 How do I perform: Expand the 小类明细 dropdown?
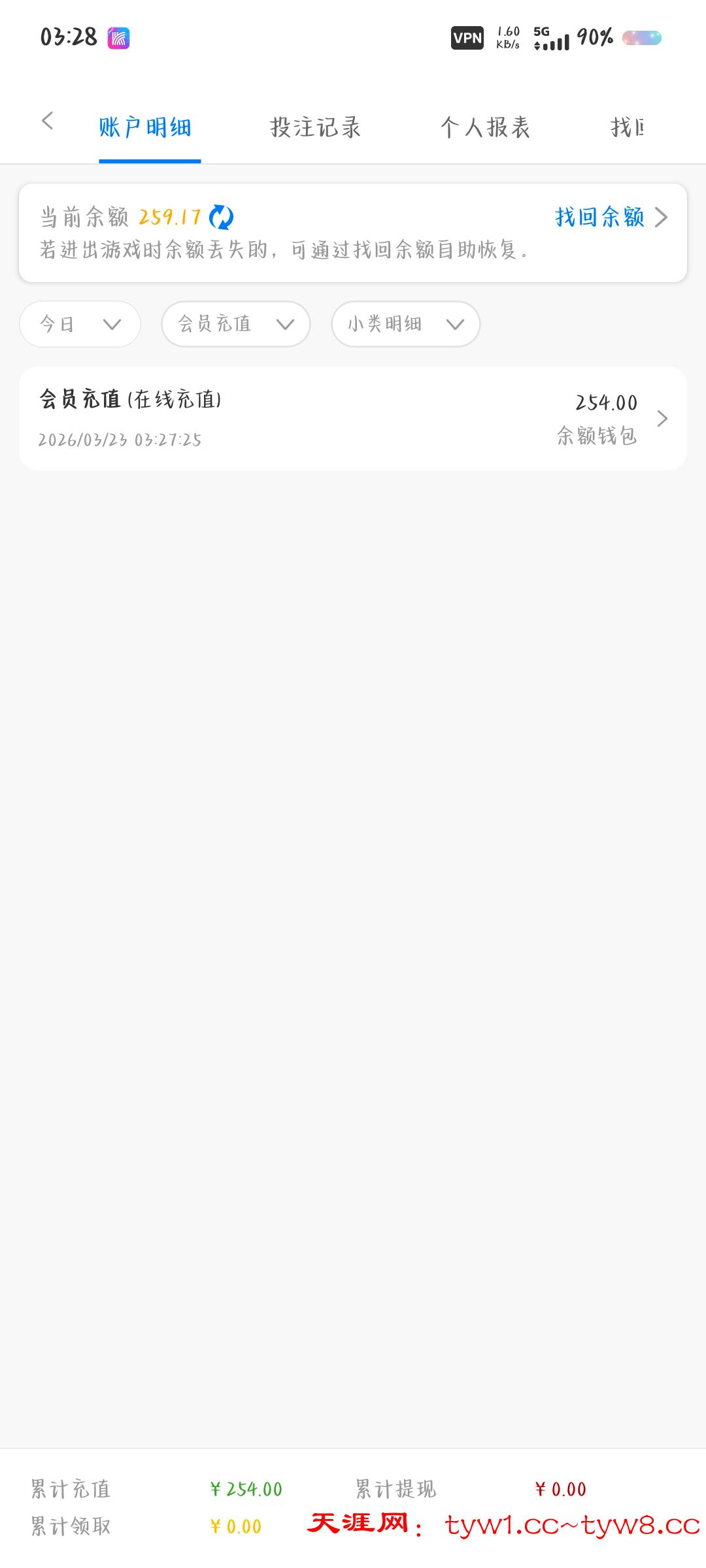click(405, 324)
